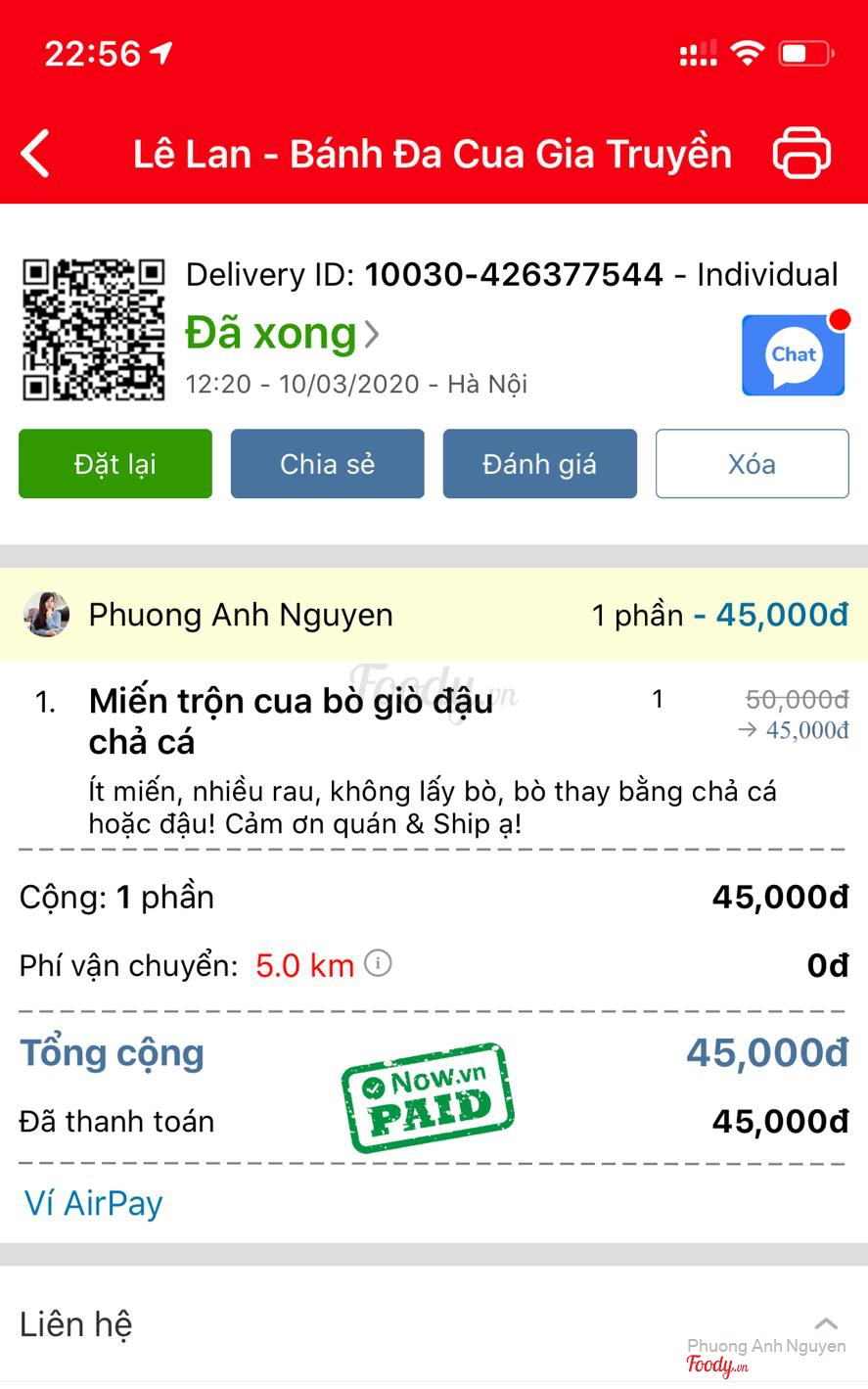Tap the shipping fee info icon
Screen dimensions: 868x1389
378,964
